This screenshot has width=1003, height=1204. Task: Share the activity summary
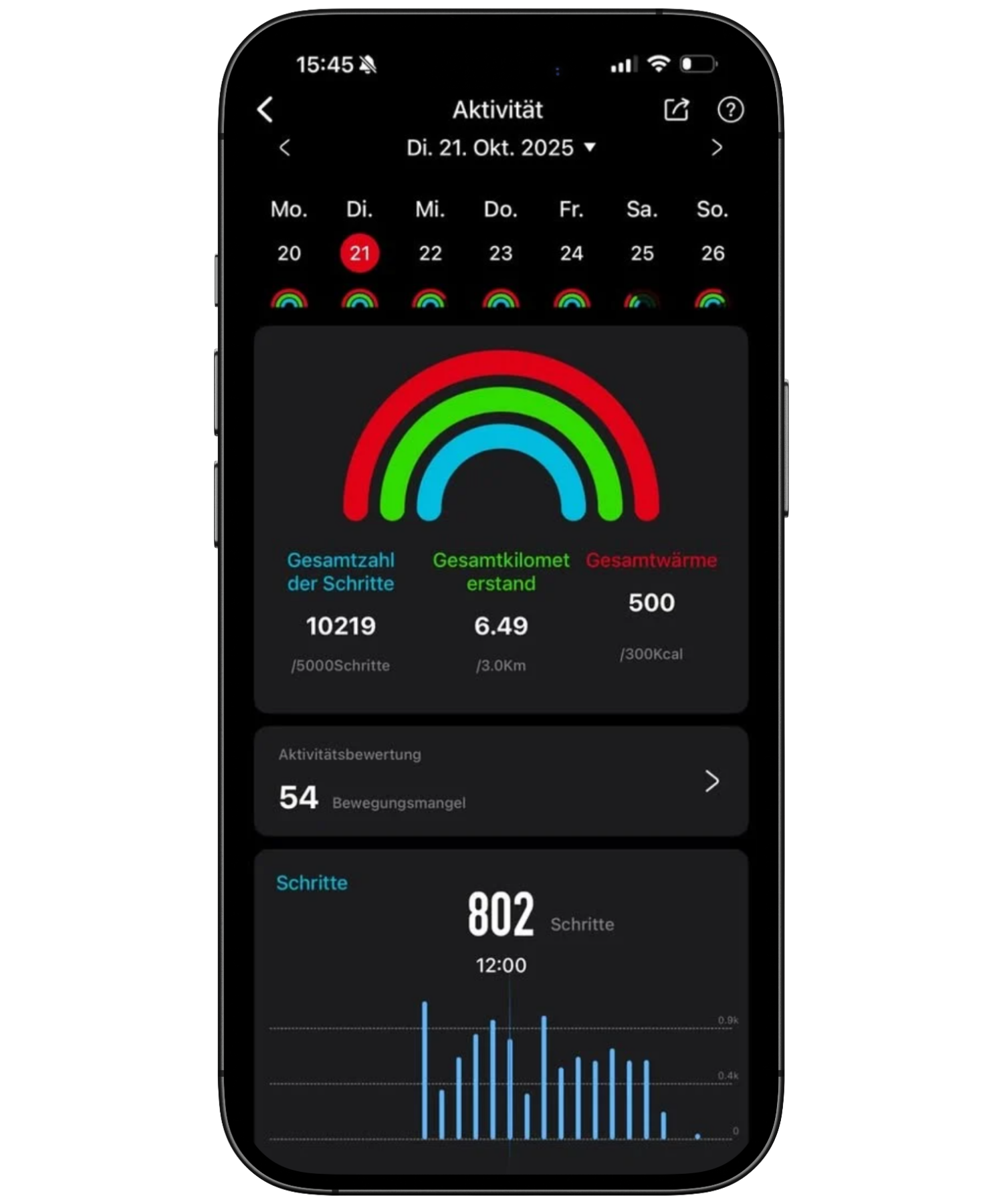676,110
